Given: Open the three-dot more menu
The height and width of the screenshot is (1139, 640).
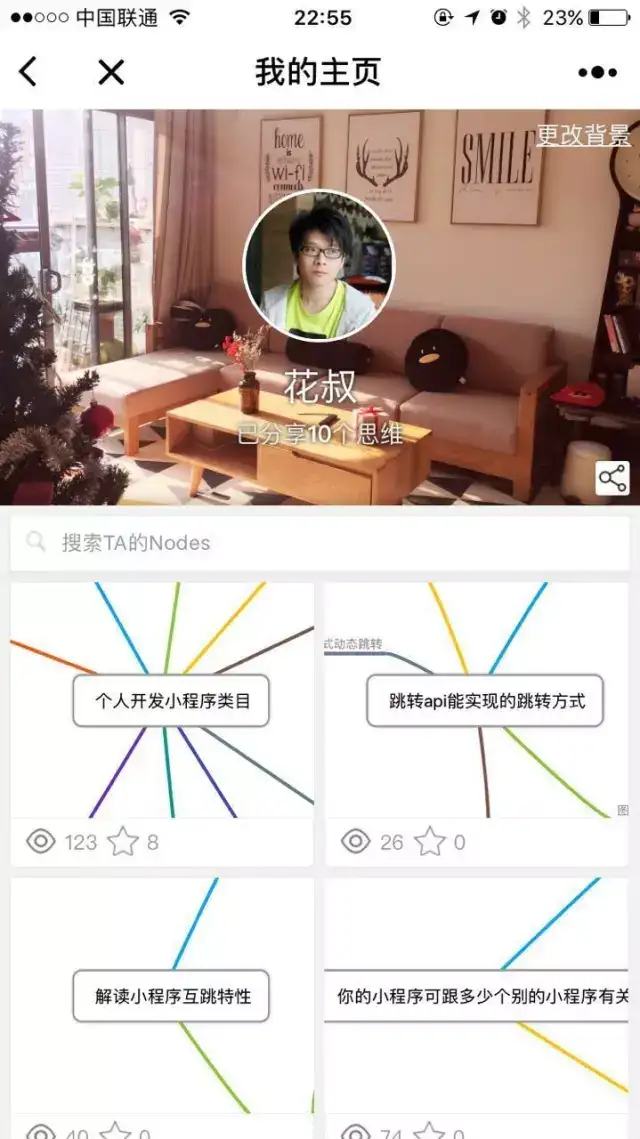Looking at the screenshot, I should pyautogui.click(x=597, y=72).
